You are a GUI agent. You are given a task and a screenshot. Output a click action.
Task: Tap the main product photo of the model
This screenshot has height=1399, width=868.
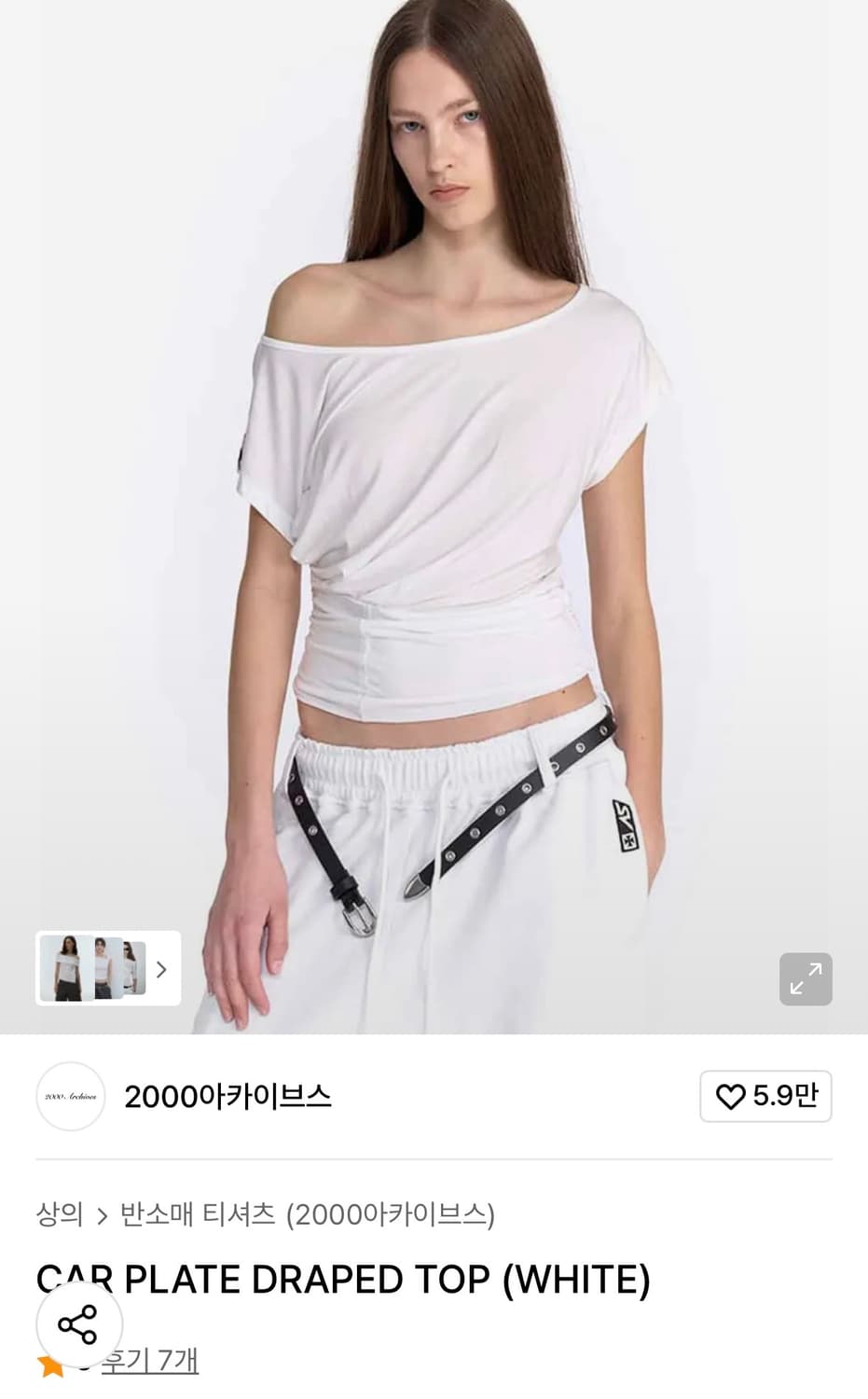(x=434, y=466)
